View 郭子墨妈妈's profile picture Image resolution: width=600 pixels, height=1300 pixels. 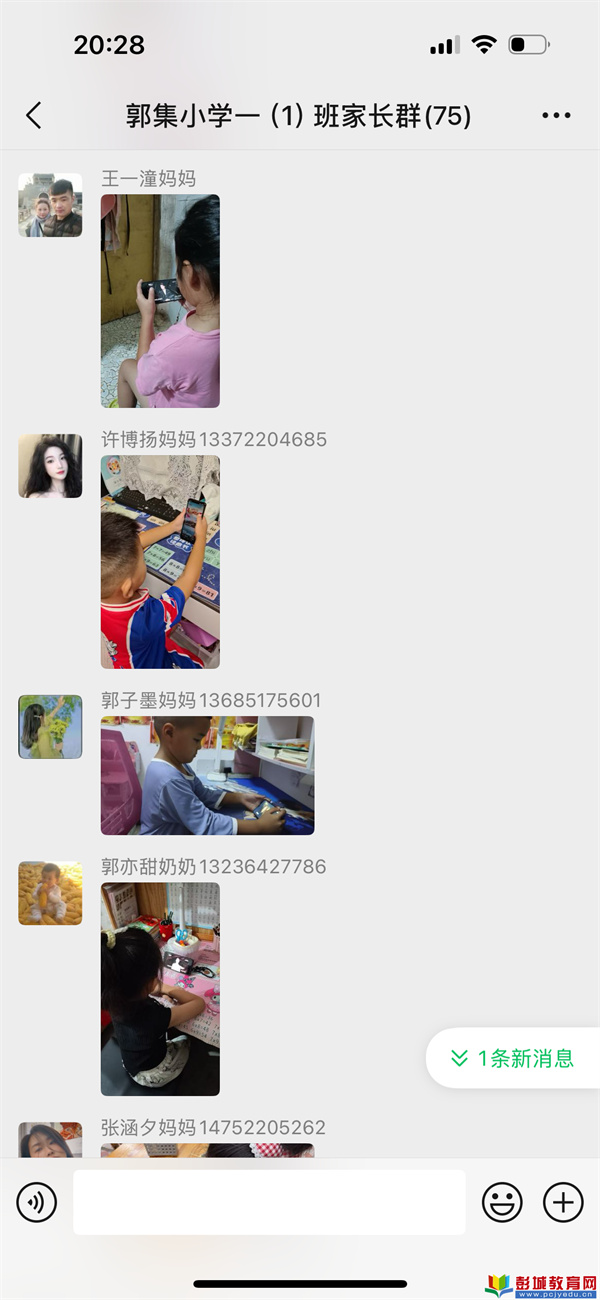pyautogui.click(x=50, y=727)
